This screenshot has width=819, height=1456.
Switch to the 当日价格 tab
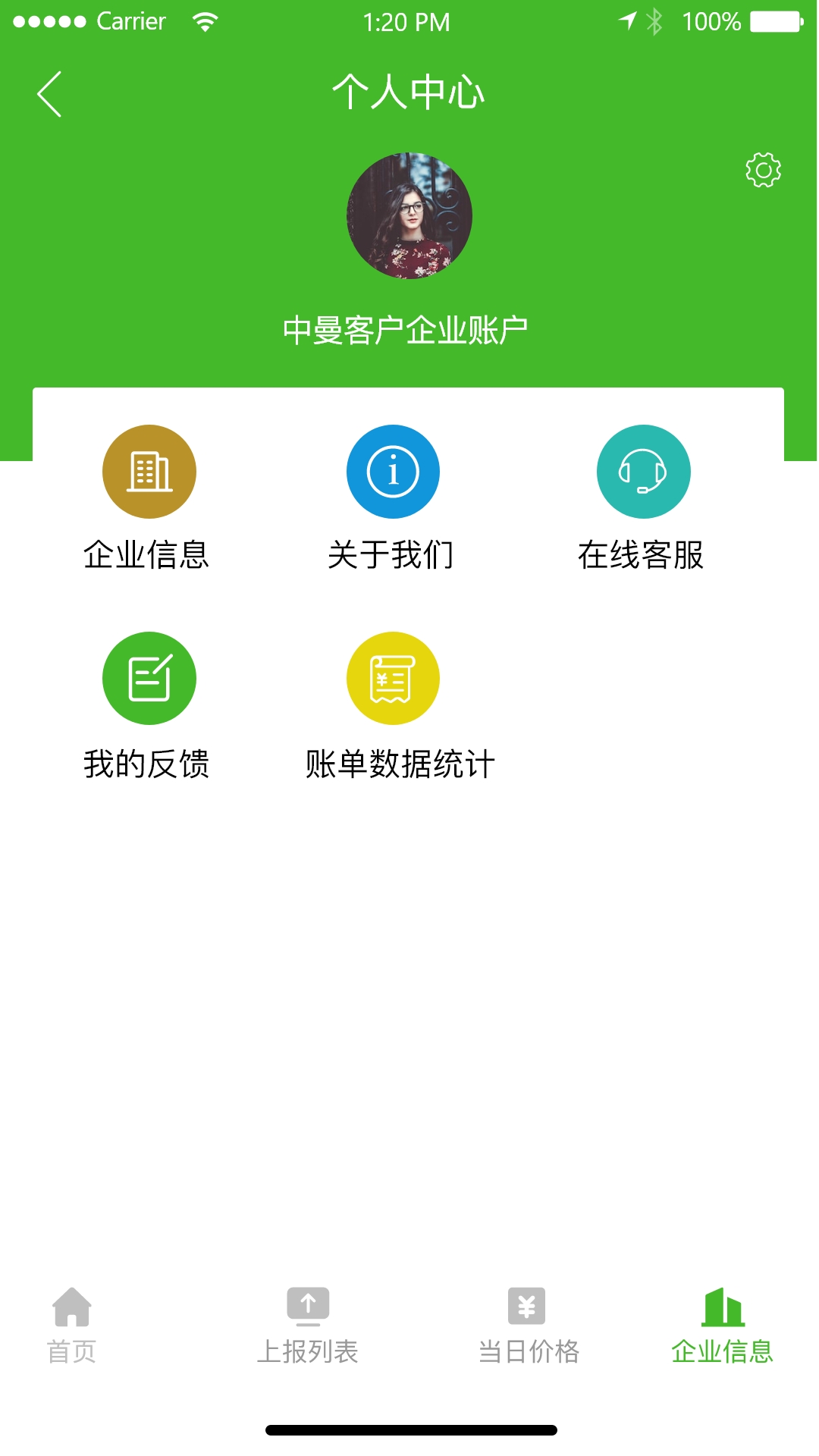click(x=528, y=1324)
